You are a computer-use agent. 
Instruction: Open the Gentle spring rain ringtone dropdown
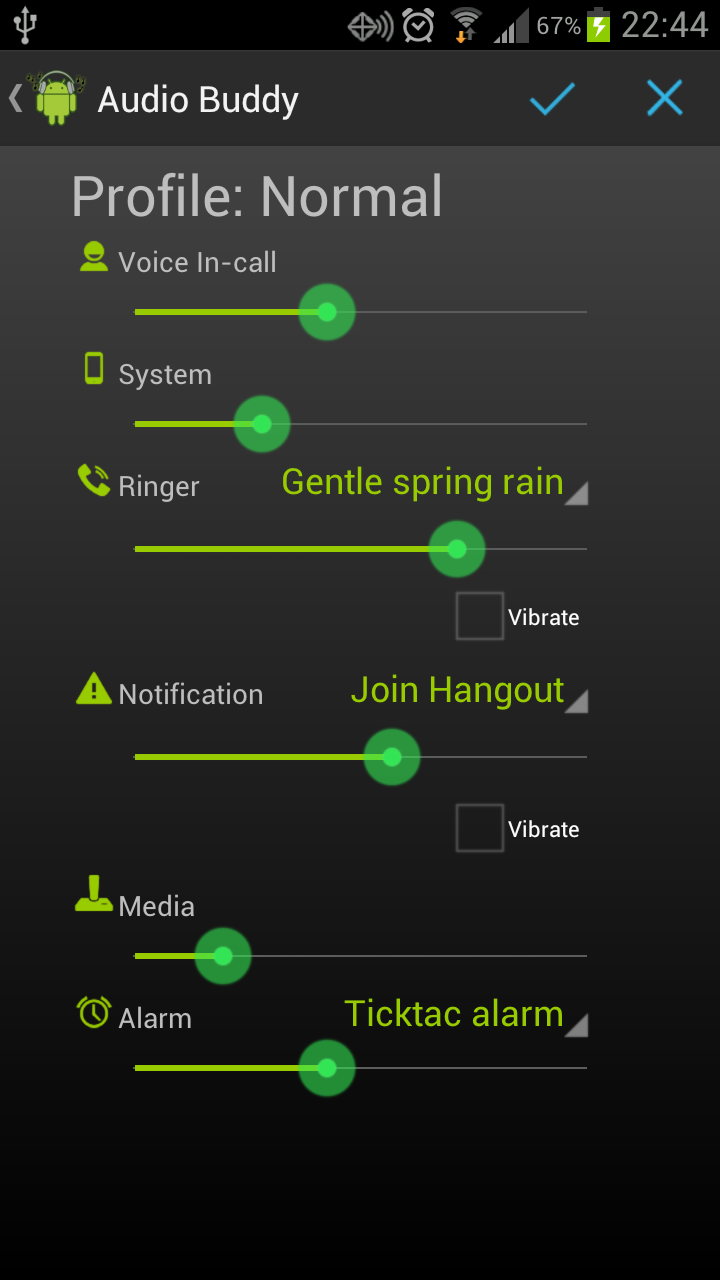click(x=432, y=483)
